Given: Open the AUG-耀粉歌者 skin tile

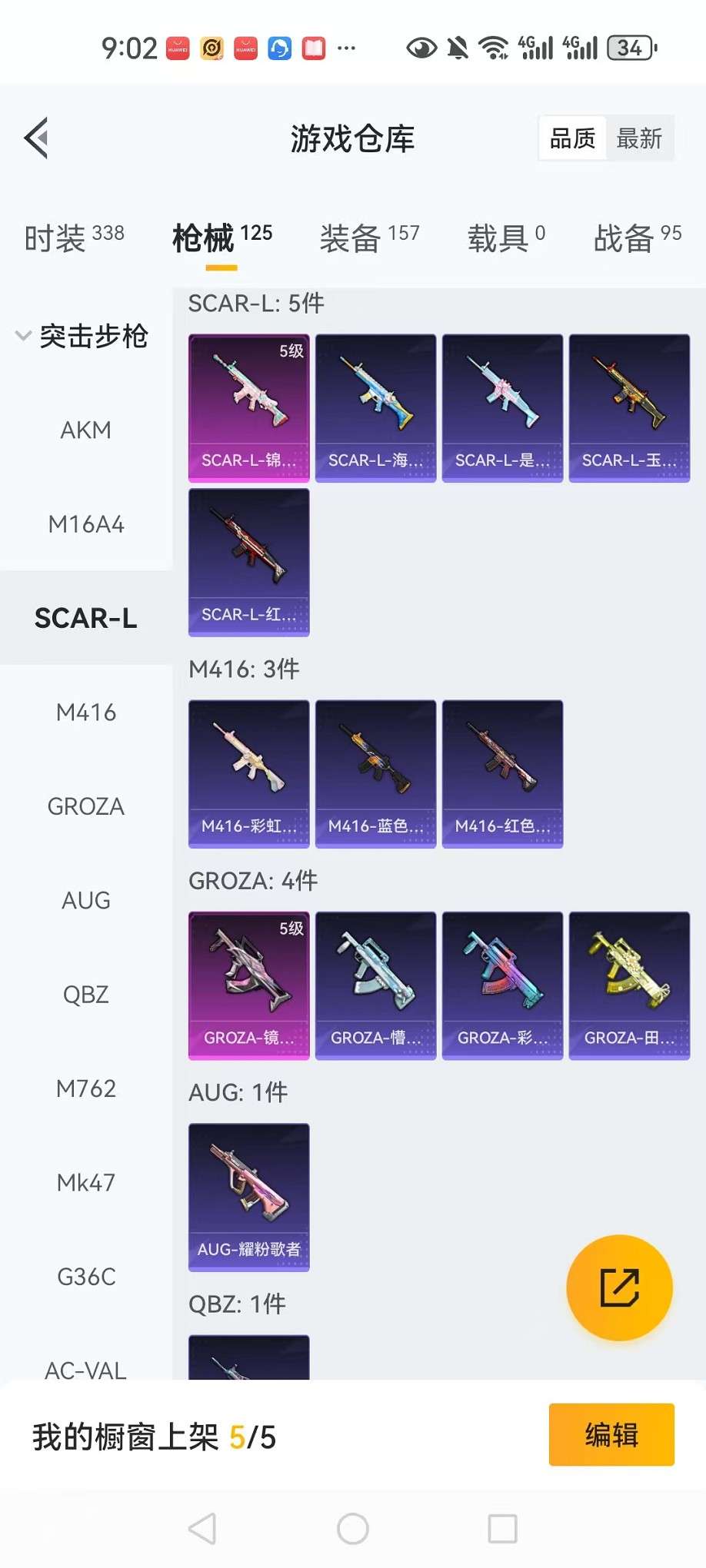Looking at the screenshot, I should pos(248,1197).
